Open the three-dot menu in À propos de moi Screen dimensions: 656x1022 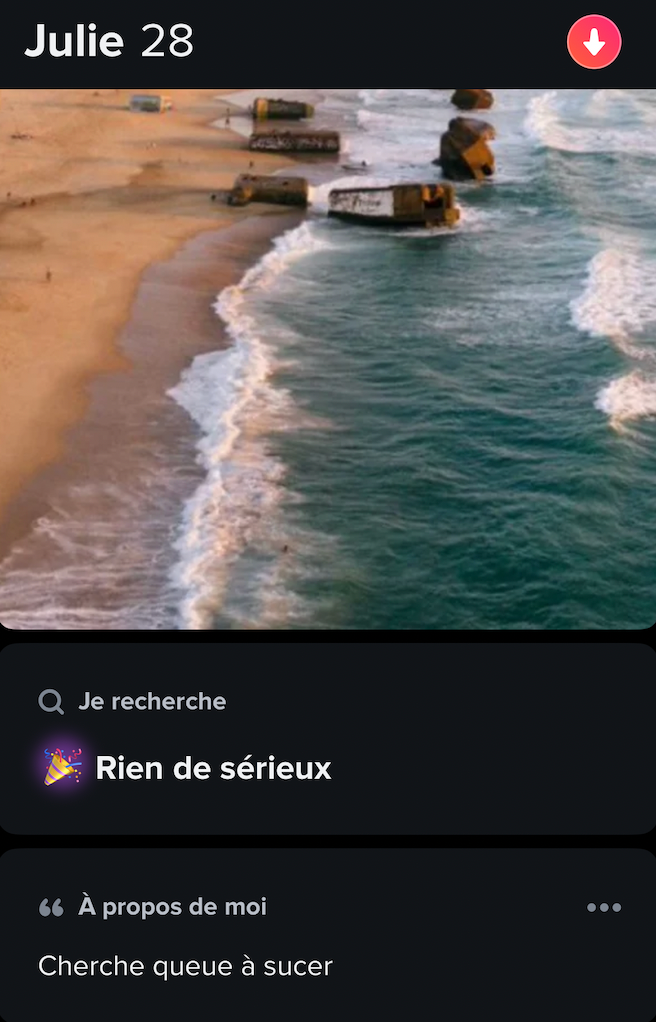coord(604,907)
